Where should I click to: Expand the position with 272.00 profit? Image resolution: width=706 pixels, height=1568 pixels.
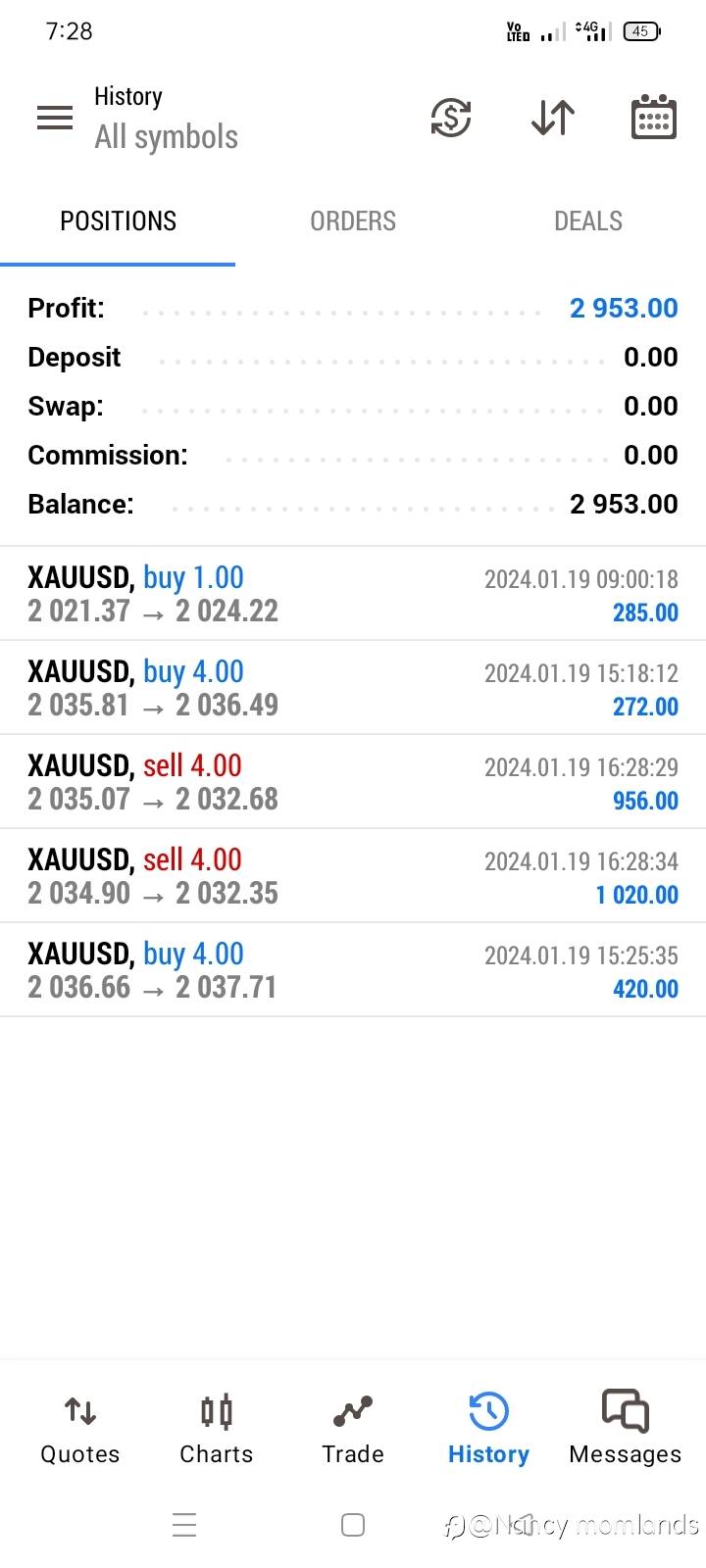[x=353, y=688]
